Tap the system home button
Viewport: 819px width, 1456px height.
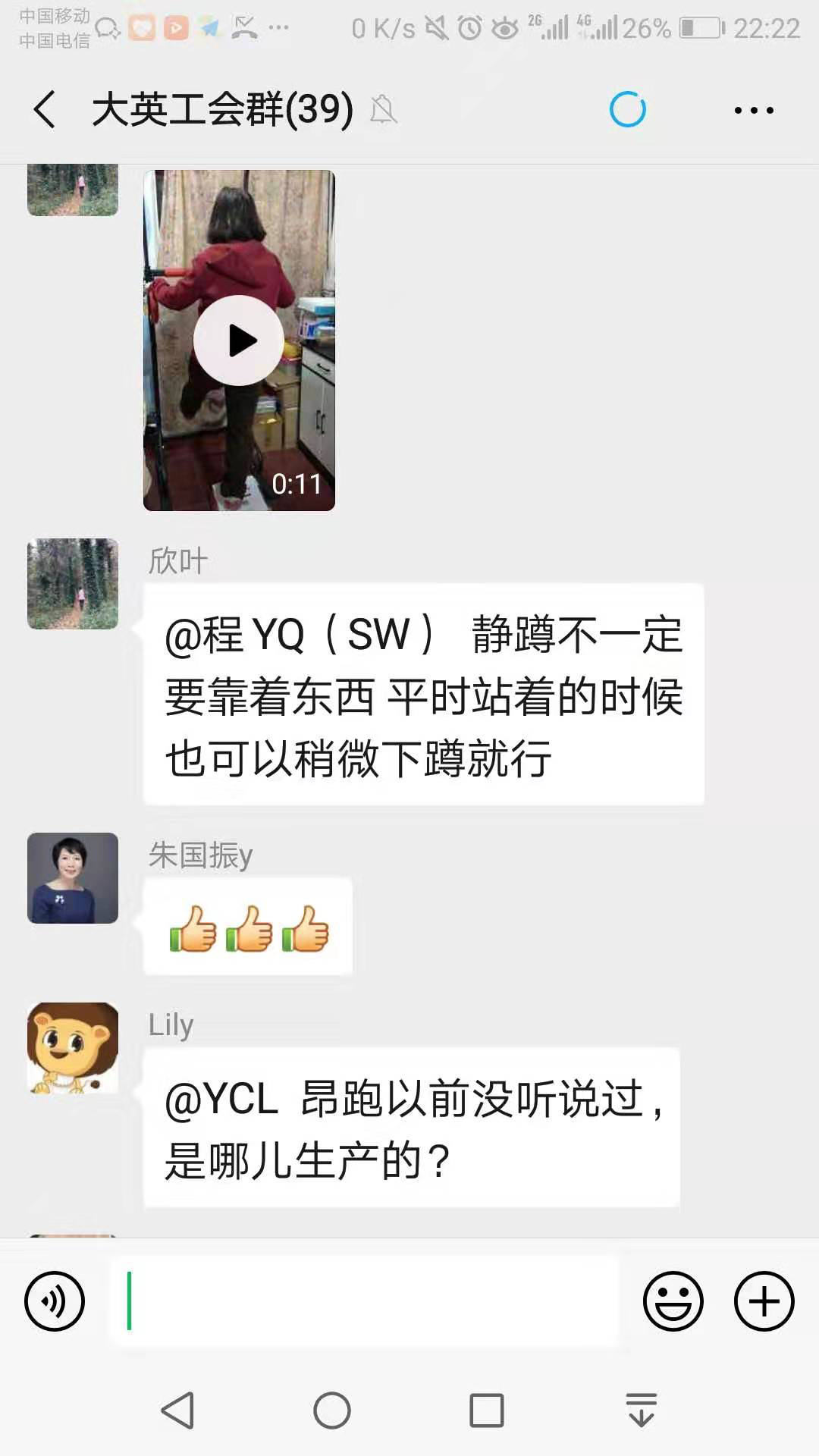(x=332, y=1410)
